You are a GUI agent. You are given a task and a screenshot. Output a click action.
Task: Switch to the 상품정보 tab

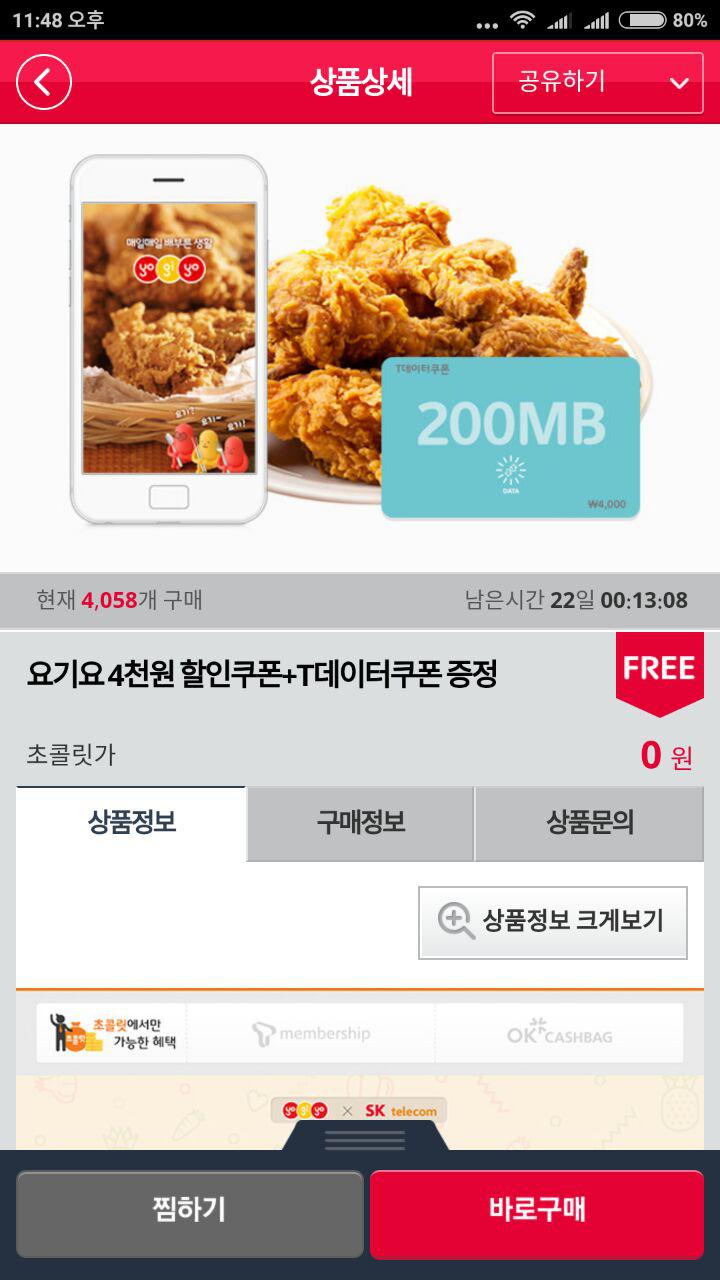[131, 823]
